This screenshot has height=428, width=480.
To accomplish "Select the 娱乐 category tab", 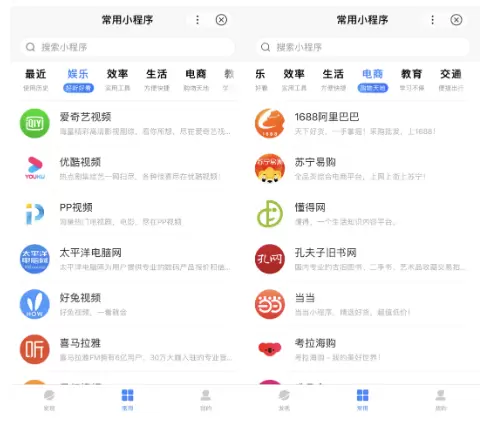I will pos(78,80).
